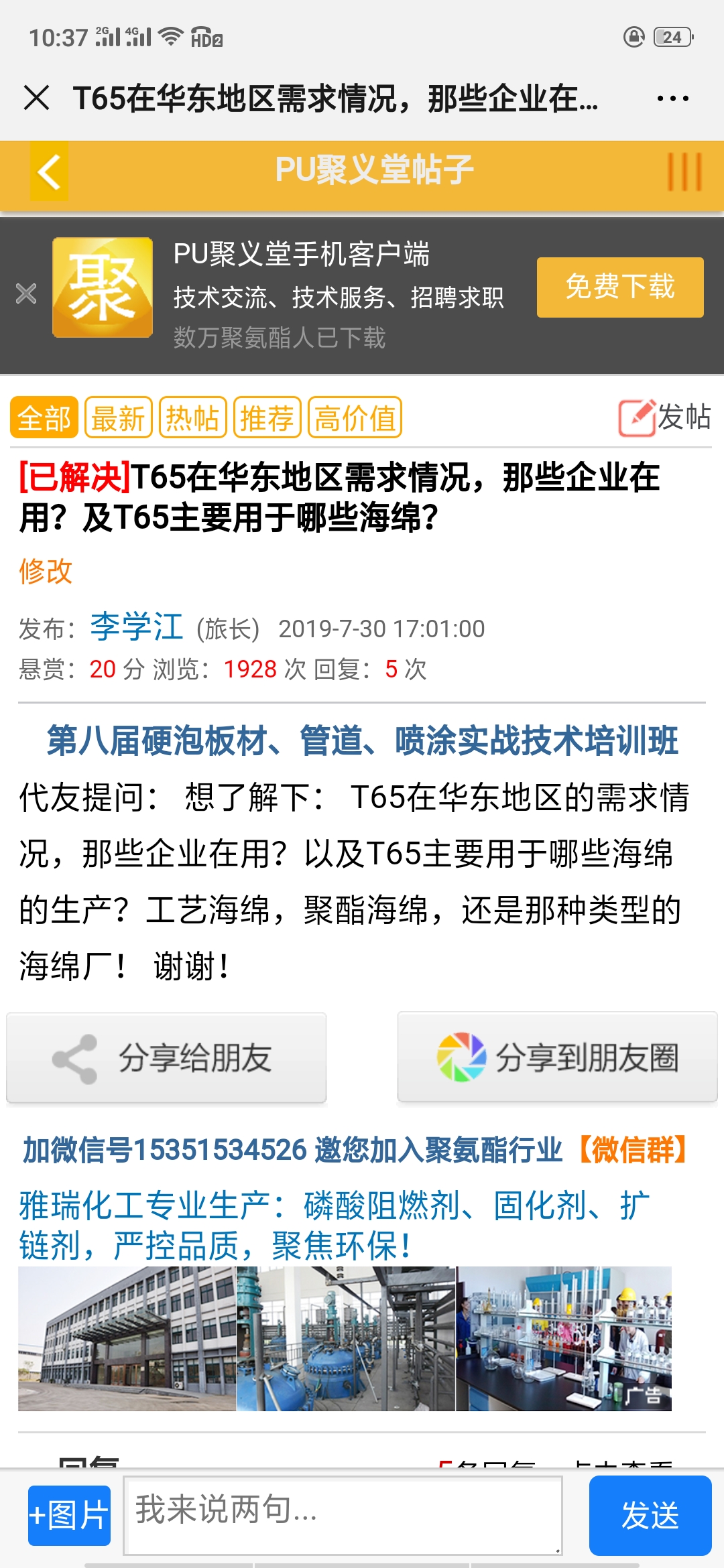Open the 第八届硬泡板材 training class link
The height and width of the screenshot is (1568, 724).
coord(362,740)
